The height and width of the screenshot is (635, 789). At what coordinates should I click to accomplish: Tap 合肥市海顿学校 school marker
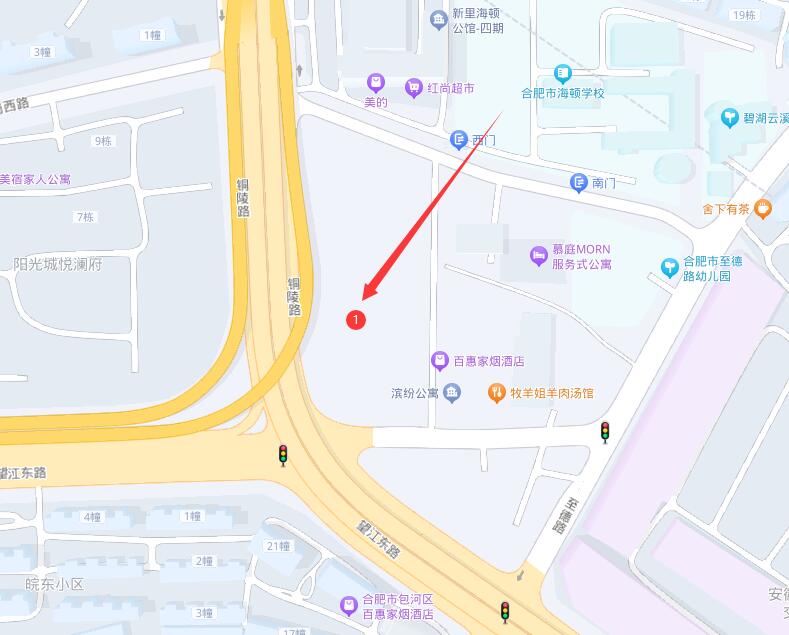563,73
